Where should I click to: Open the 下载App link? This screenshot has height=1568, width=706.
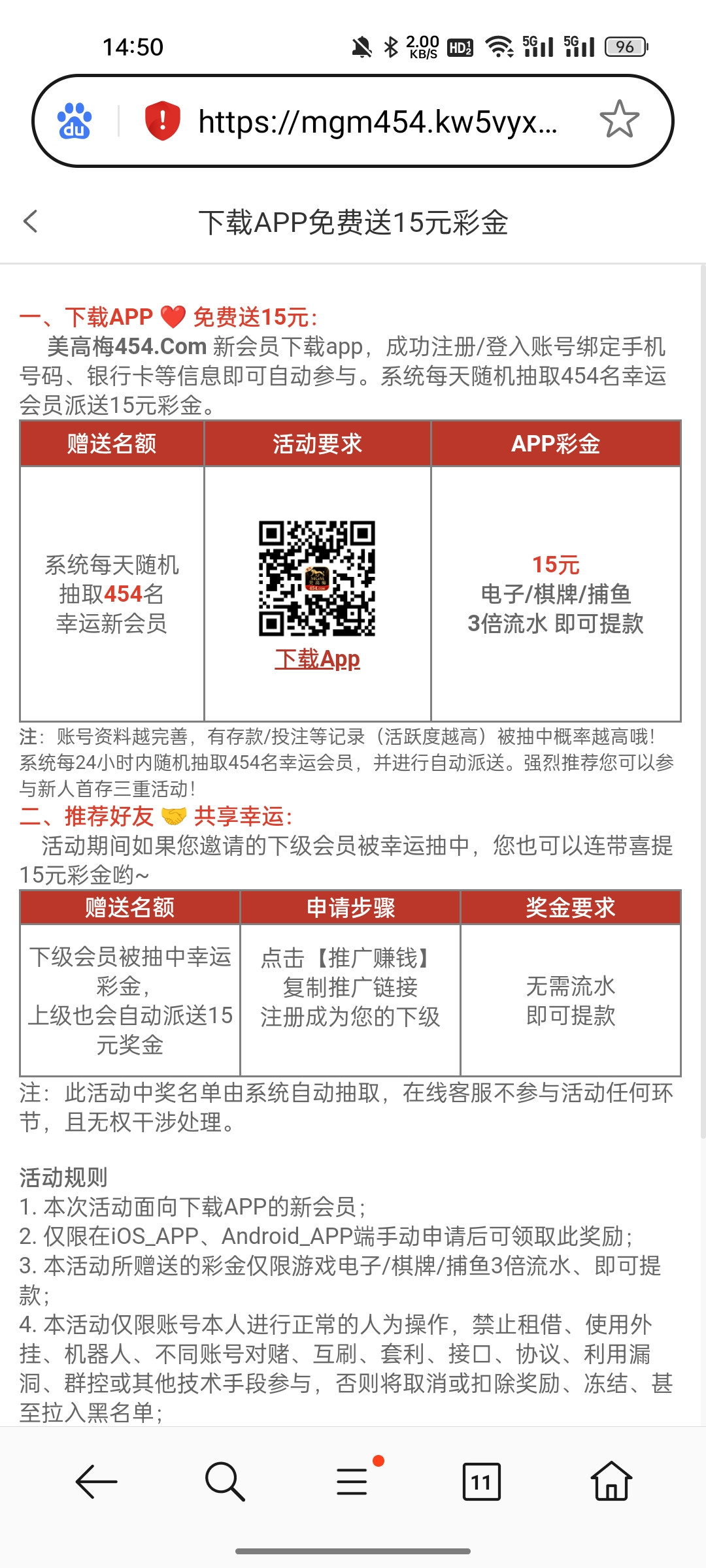pyautogui.click(x=317, y=659)
